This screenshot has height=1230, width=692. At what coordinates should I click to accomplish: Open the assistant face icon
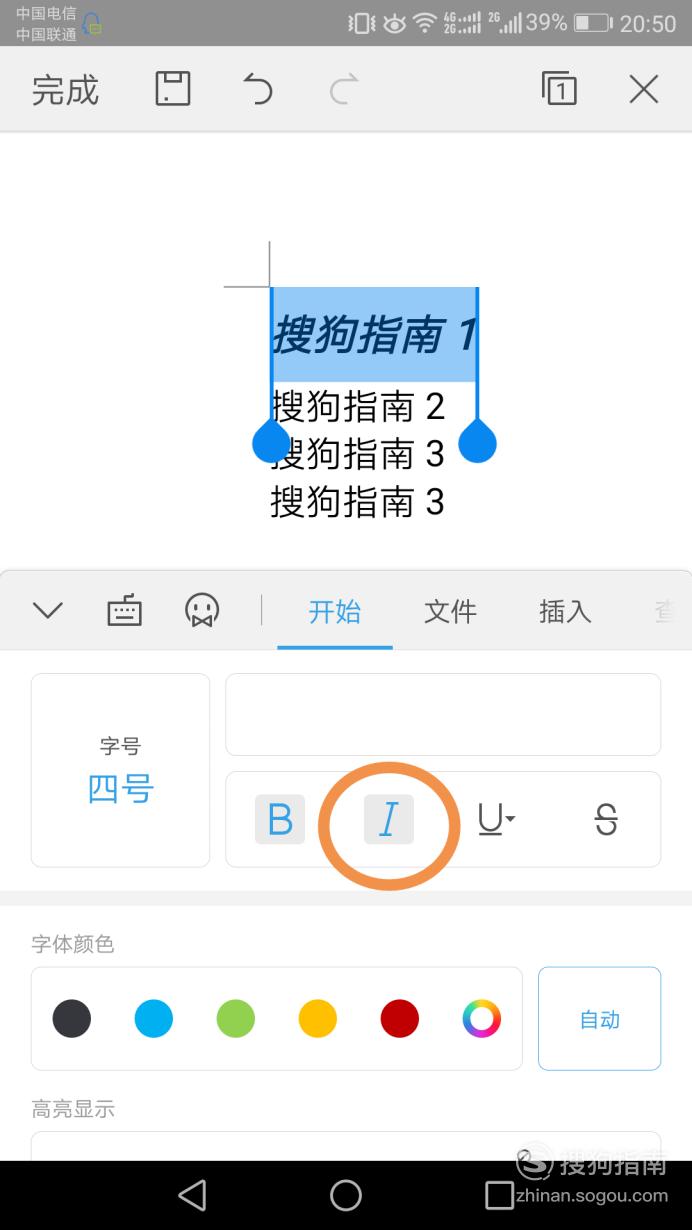click(x=202, y=610)
